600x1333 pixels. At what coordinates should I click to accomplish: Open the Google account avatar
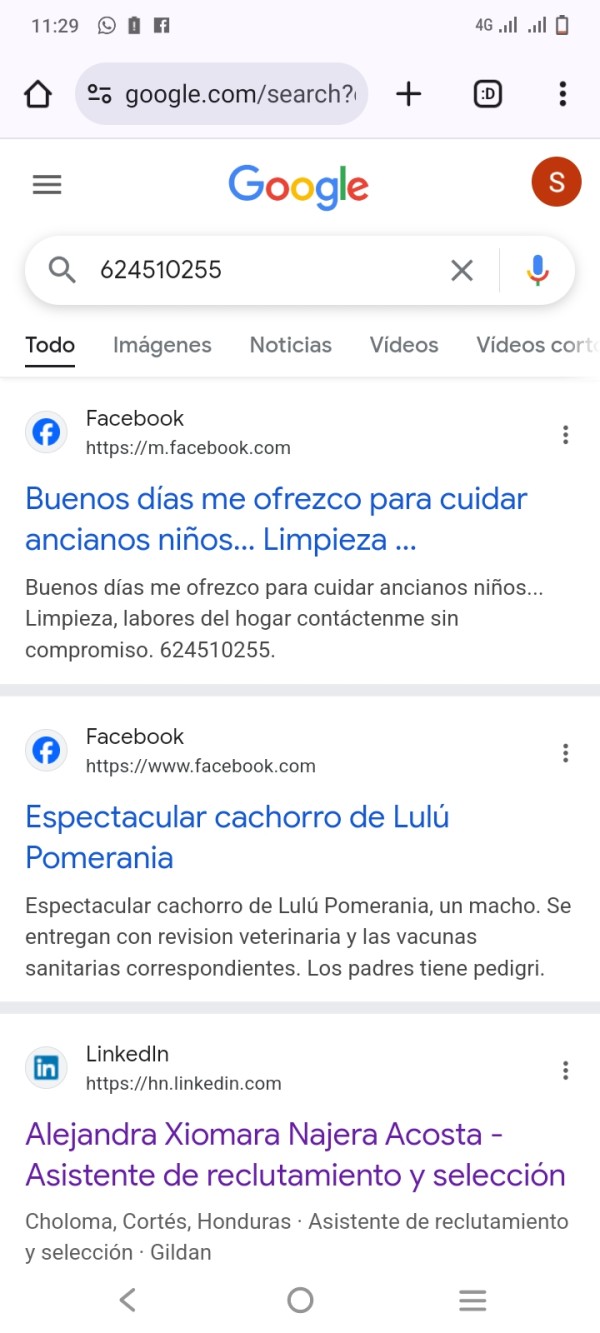[x=556, y=183]
